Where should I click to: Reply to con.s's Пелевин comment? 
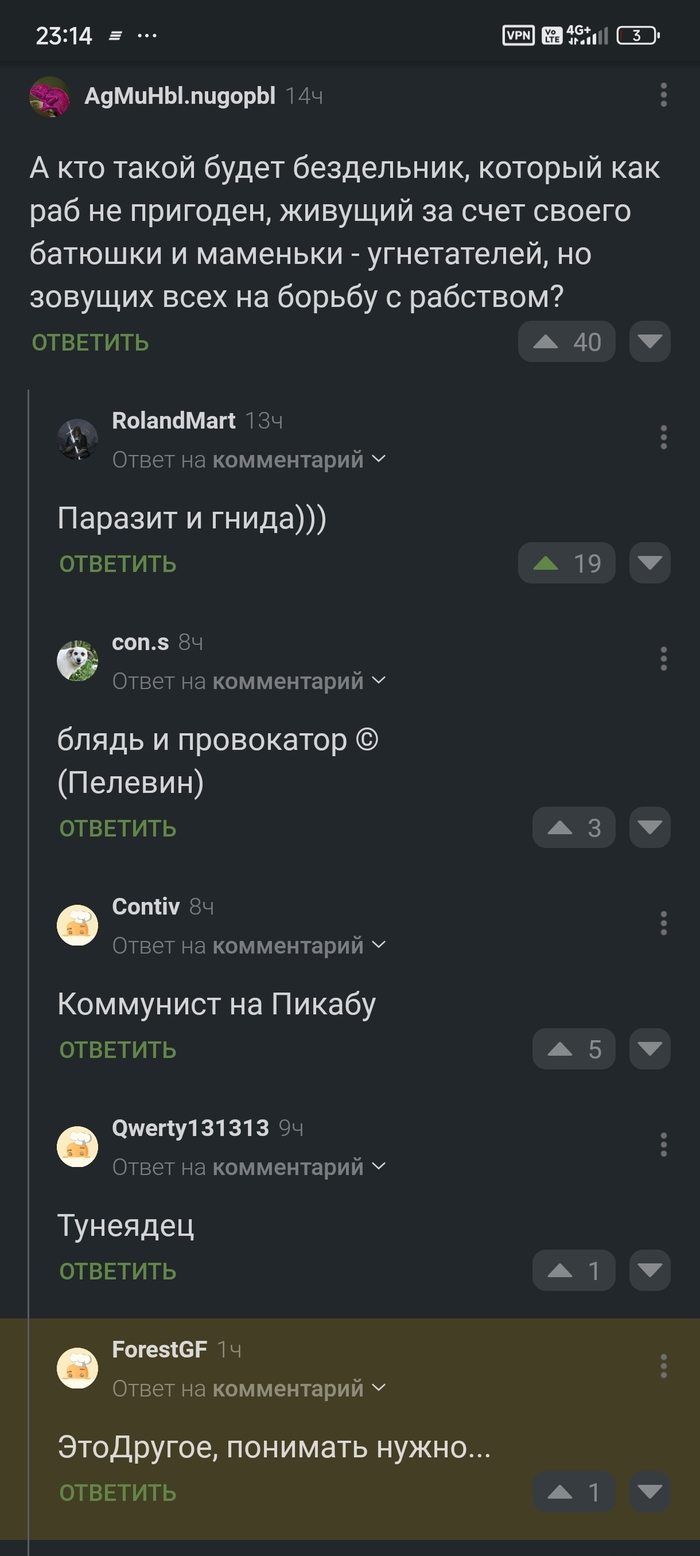(117, 828)
